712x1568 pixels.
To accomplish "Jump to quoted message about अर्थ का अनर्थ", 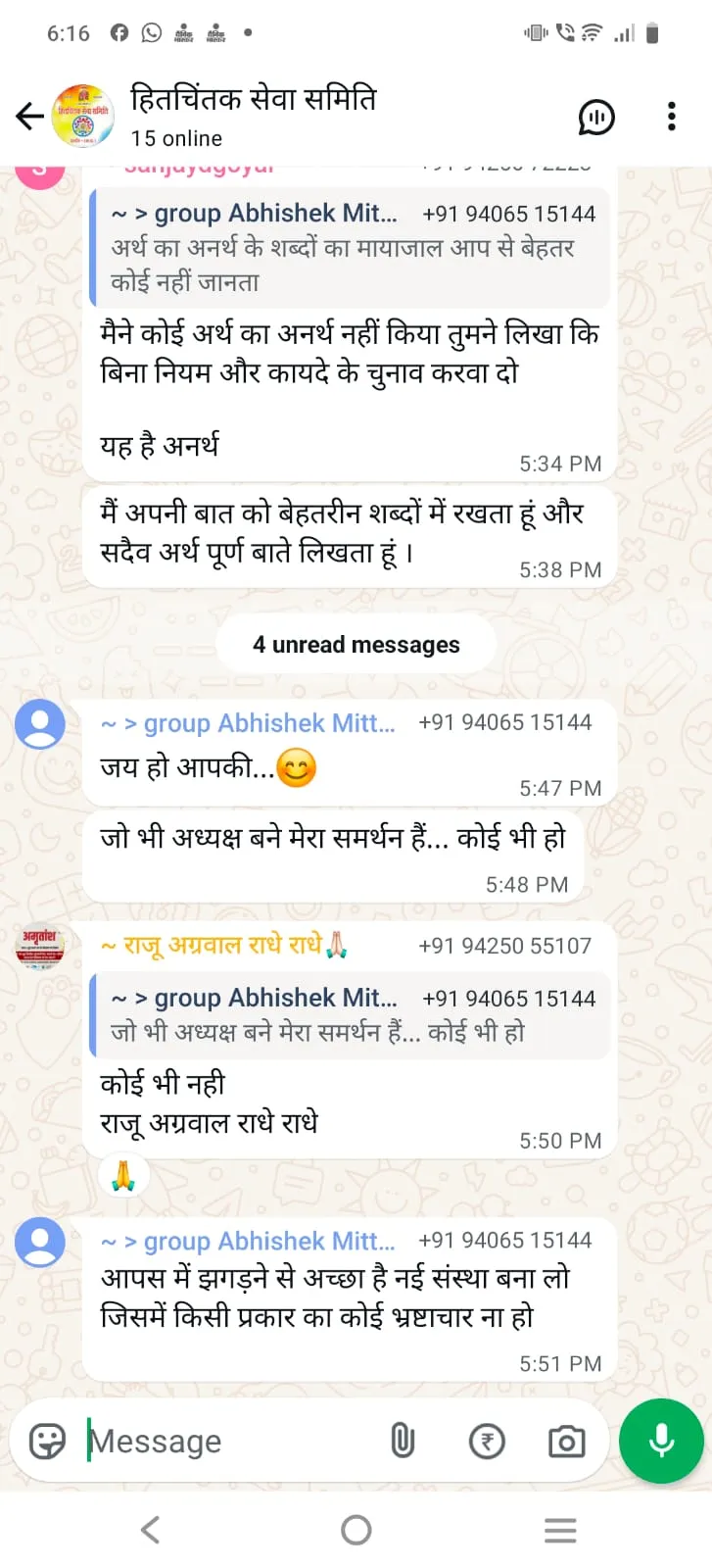I will click(350, 248).
